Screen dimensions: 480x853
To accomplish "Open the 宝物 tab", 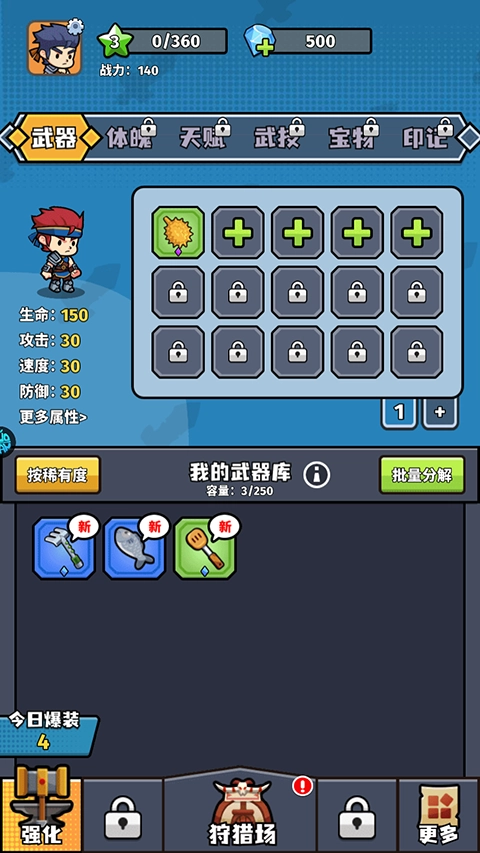I will pyautogui.click(x=353, y=138).
